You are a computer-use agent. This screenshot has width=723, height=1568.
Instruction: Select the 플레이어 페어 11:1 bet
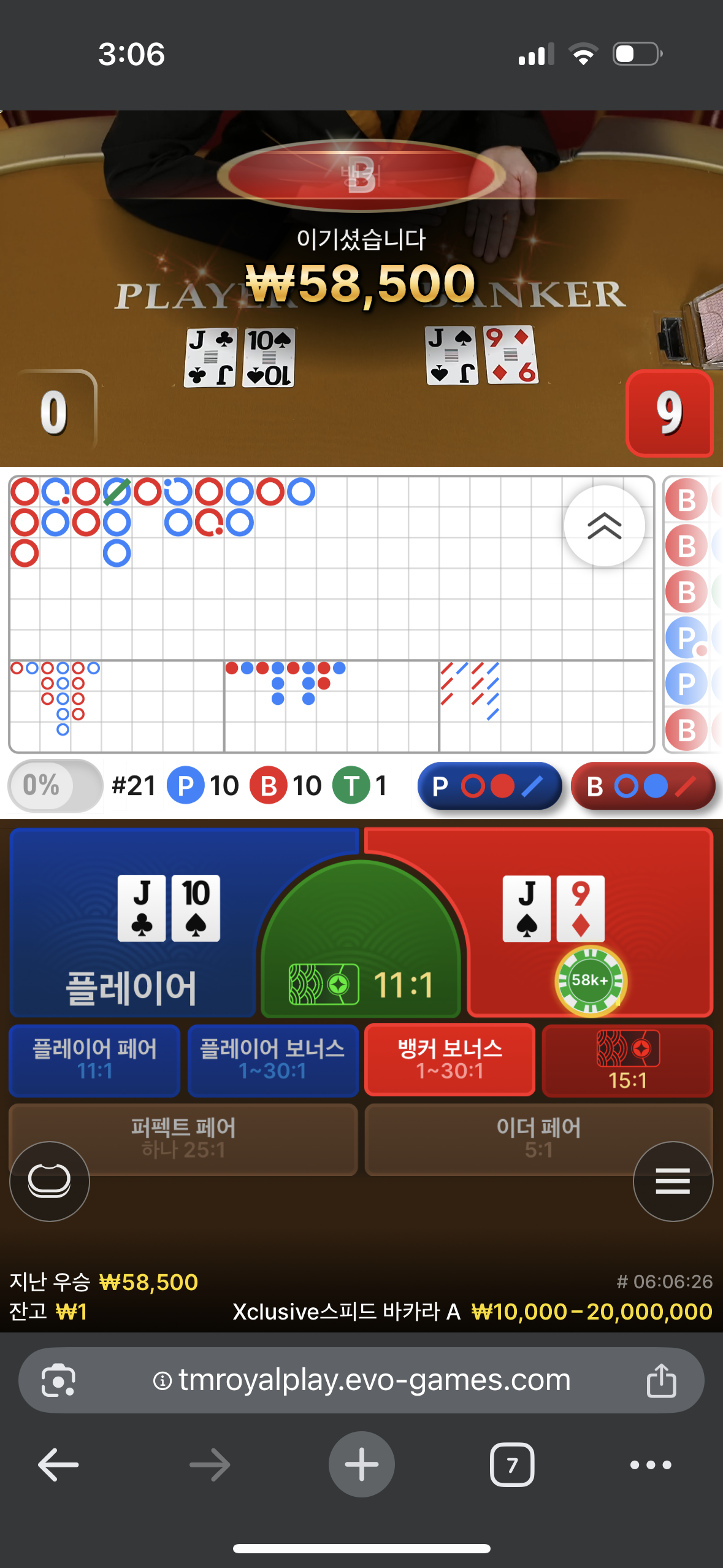(x=94, y=1059)
